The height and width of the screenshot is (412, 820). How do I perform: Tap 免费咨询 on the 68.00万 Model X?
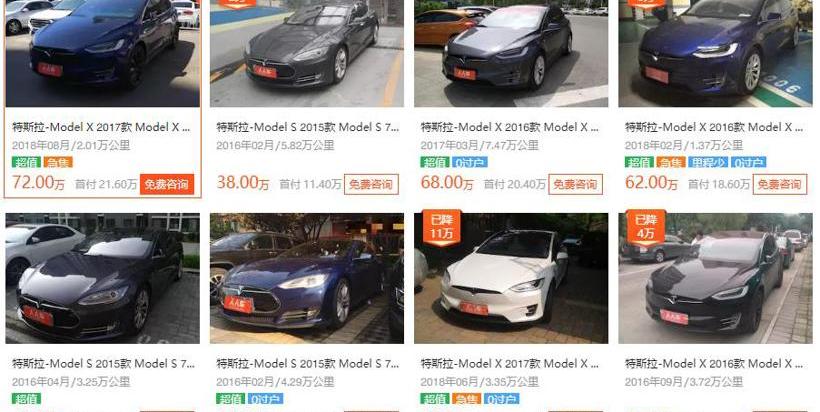(x=575, y=184)
